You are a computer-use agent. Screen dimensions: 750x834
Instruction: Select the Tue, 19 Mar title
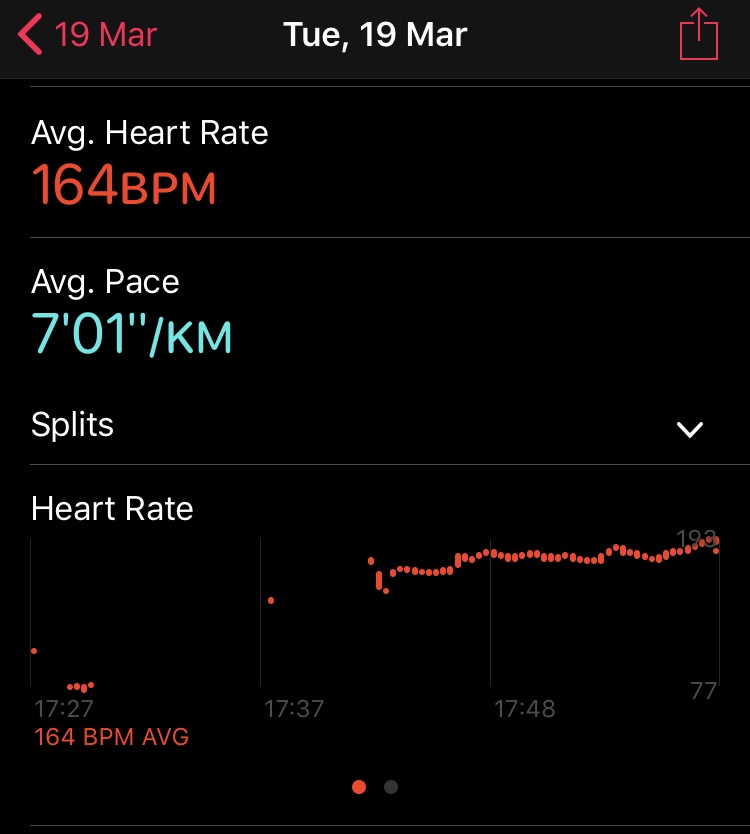pyautogui.click(x=375, y=34)
